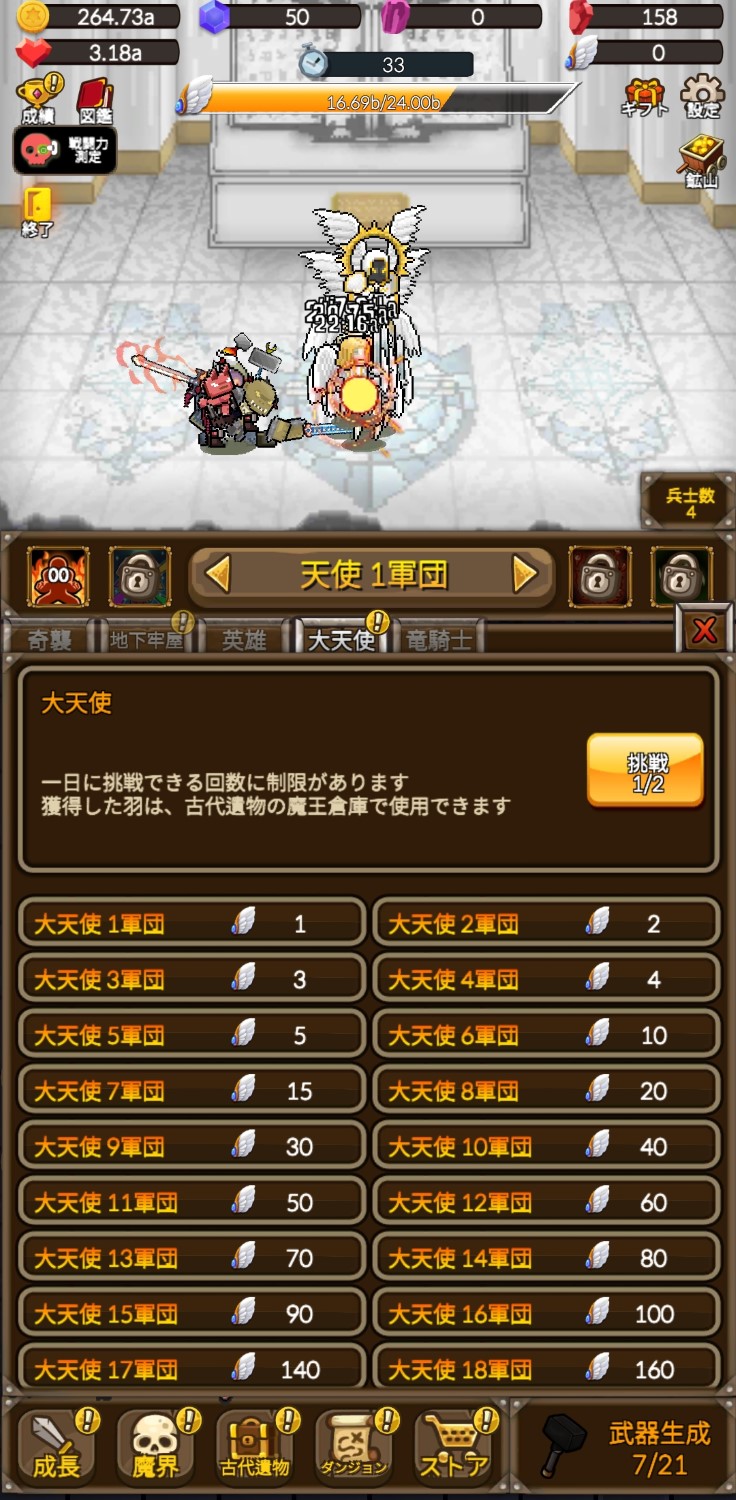Open 設定 settings gear

(x=703, y=97)
